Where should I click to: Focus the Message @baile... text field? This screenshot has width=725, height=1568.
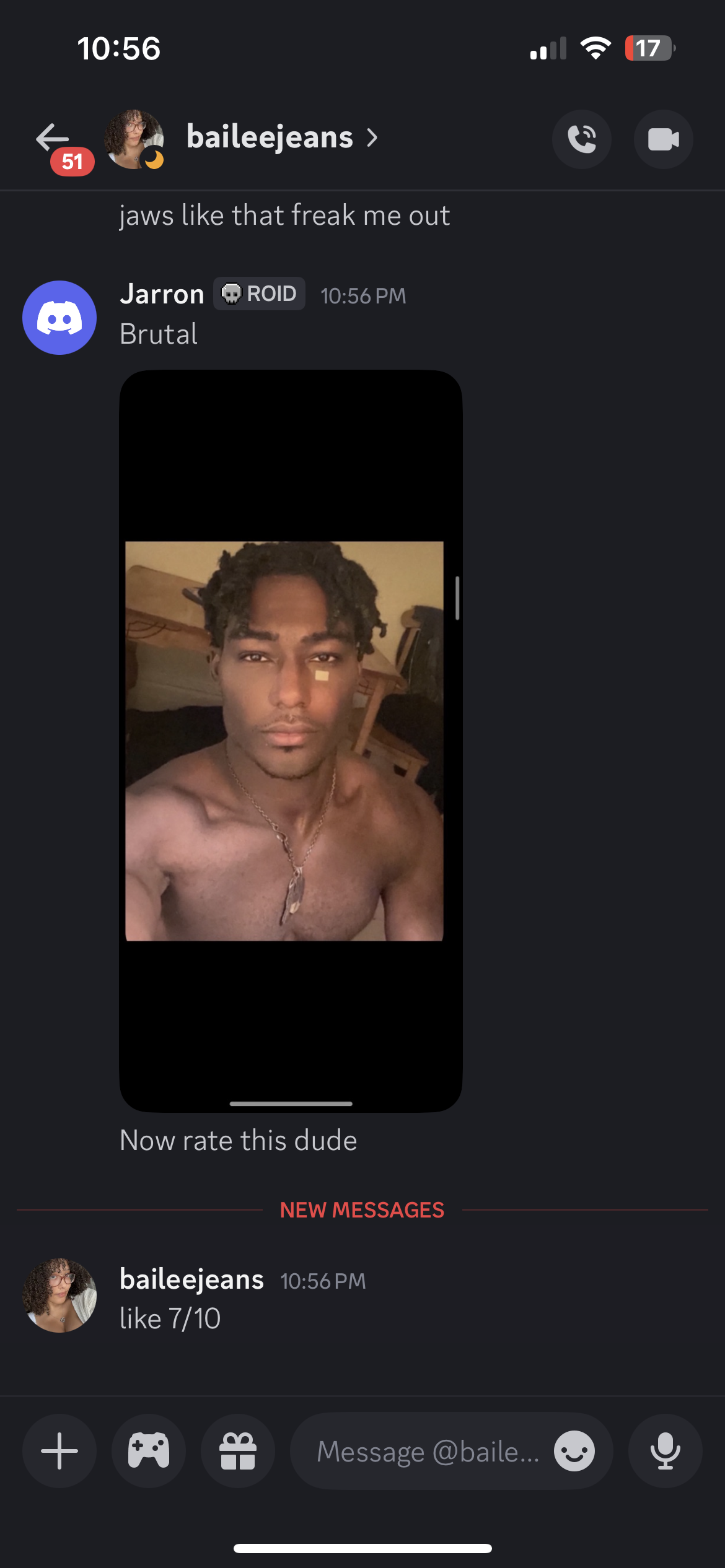click(428, 1451)
